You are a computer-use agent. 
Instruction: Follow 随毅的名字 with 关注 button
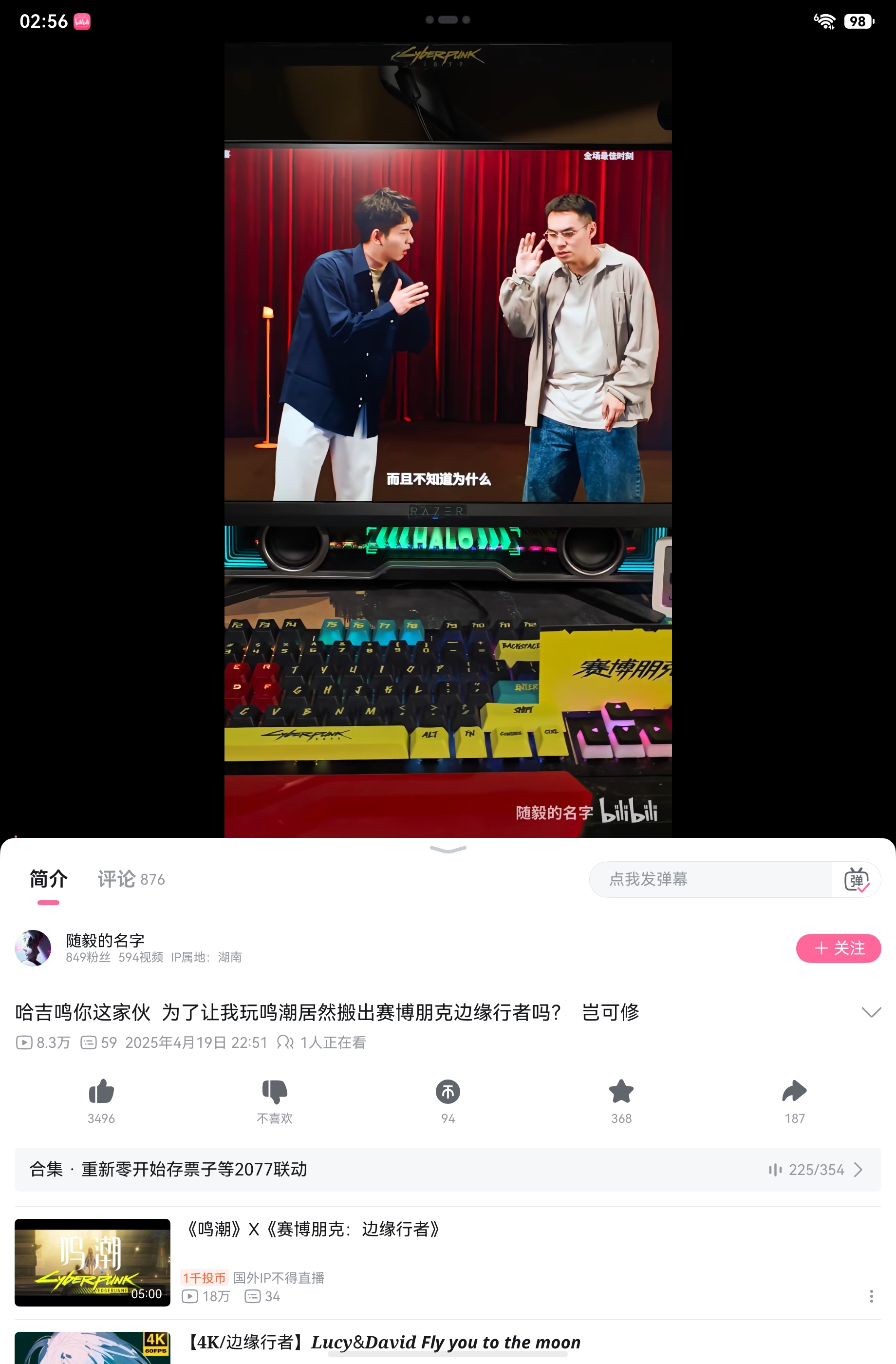[838, 948]
